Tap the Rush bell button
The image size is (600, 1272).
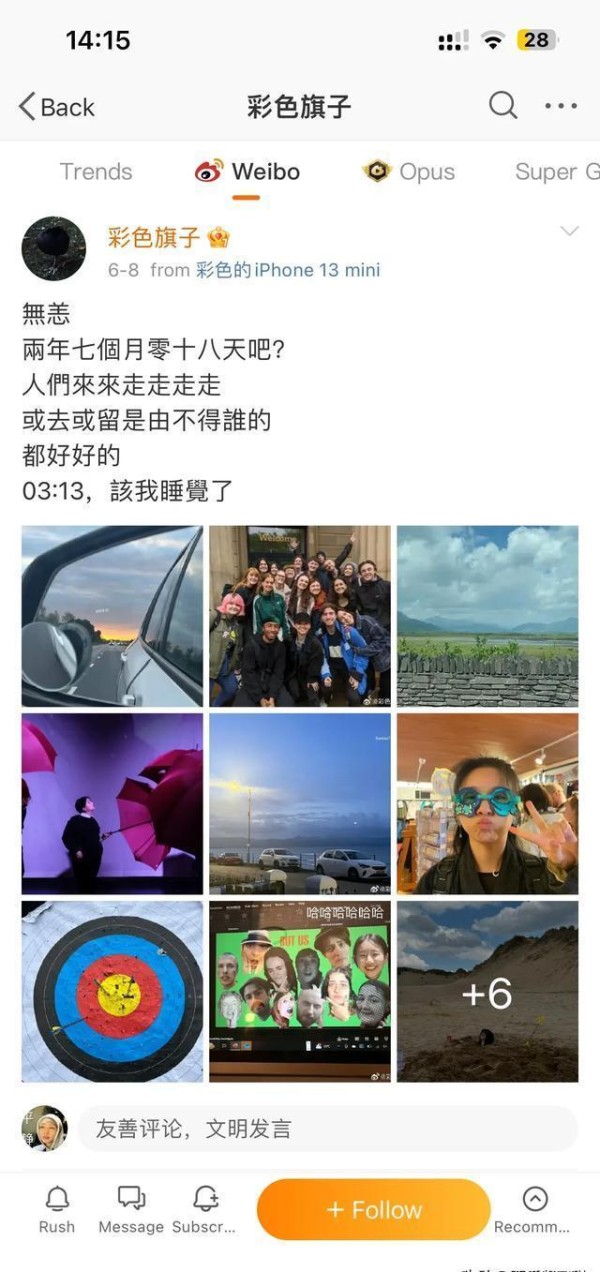57,1209
